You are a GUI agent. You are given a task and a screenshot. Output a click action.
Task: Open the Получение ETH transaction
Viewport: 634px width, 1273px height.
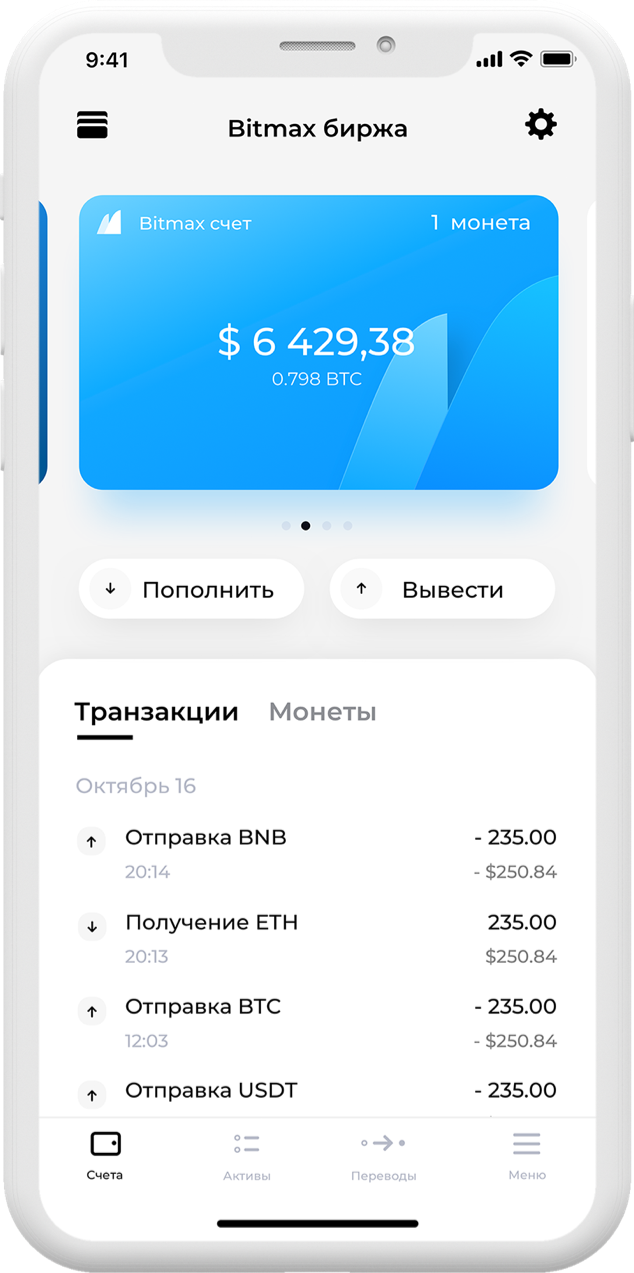[x=317, y=938]
